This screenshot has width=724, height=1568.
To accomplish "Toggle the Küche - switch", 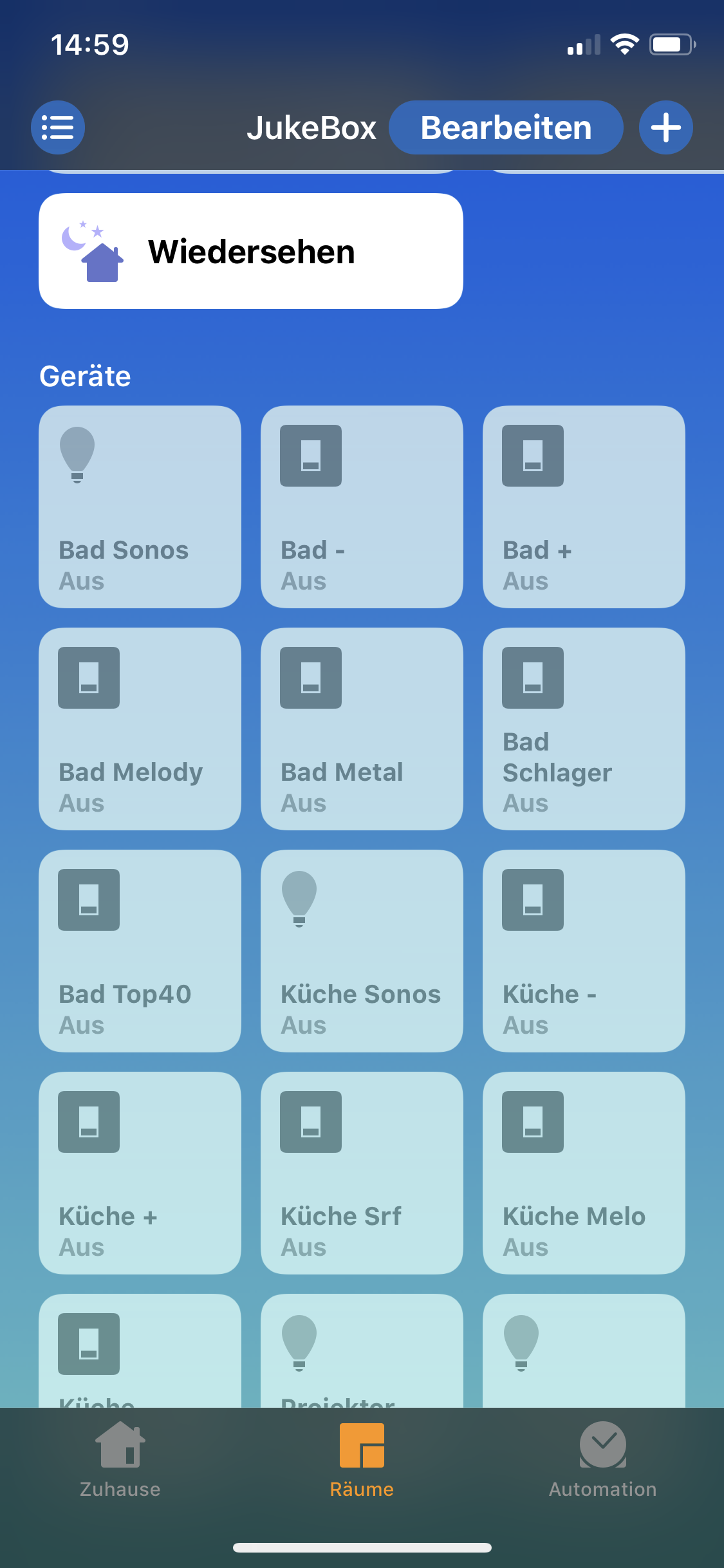I will click(x=584, y=951).
